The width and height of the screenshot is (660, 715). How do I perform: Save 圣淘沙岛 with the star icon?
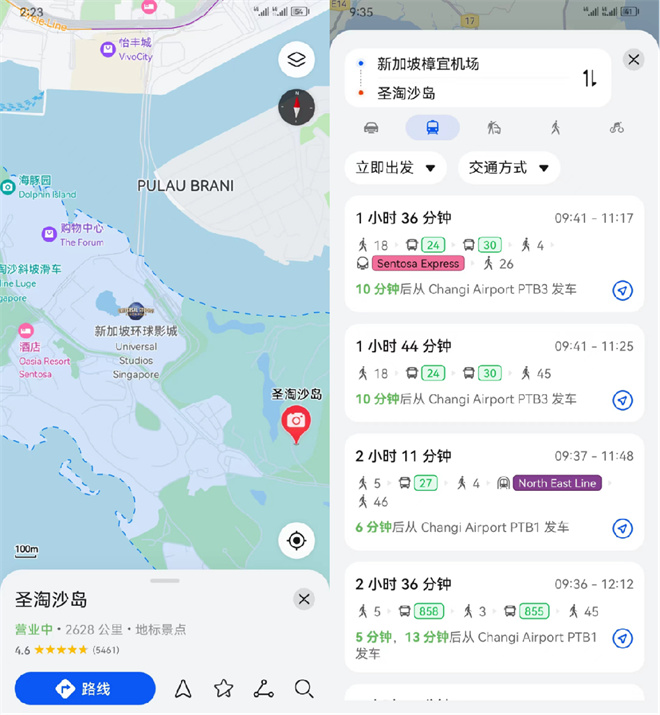pos(223,688)
